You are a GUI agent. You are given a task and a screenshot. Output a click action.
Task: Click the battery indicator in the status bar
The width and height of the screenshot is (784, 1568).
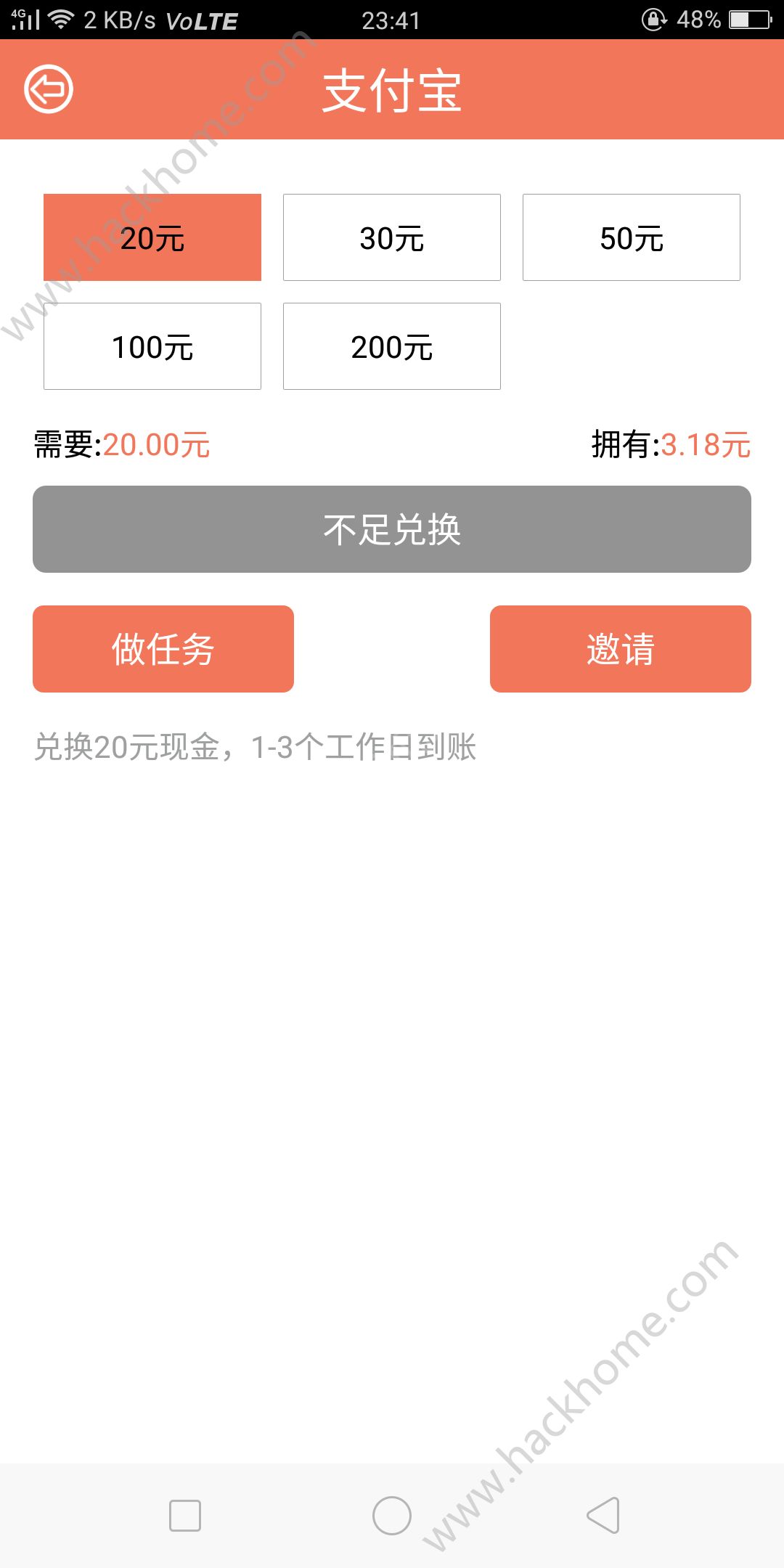[x=748, y=20]
